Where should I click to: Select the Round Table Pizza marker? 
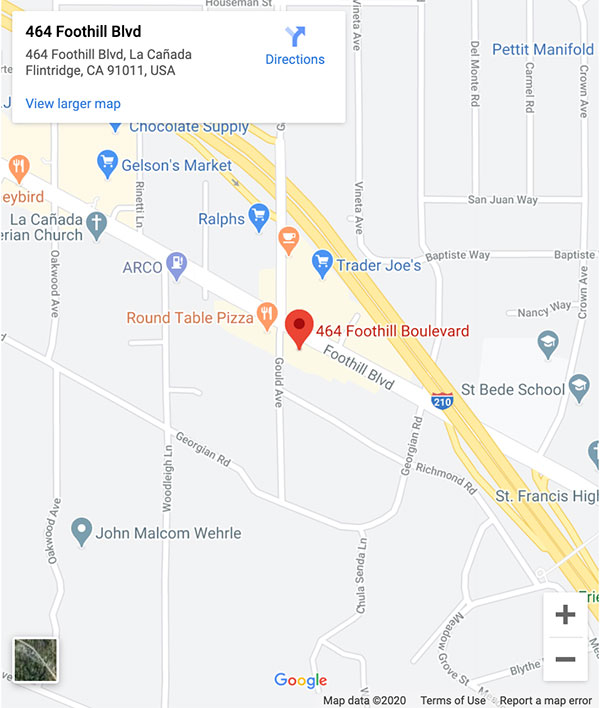tap(266, 317)
